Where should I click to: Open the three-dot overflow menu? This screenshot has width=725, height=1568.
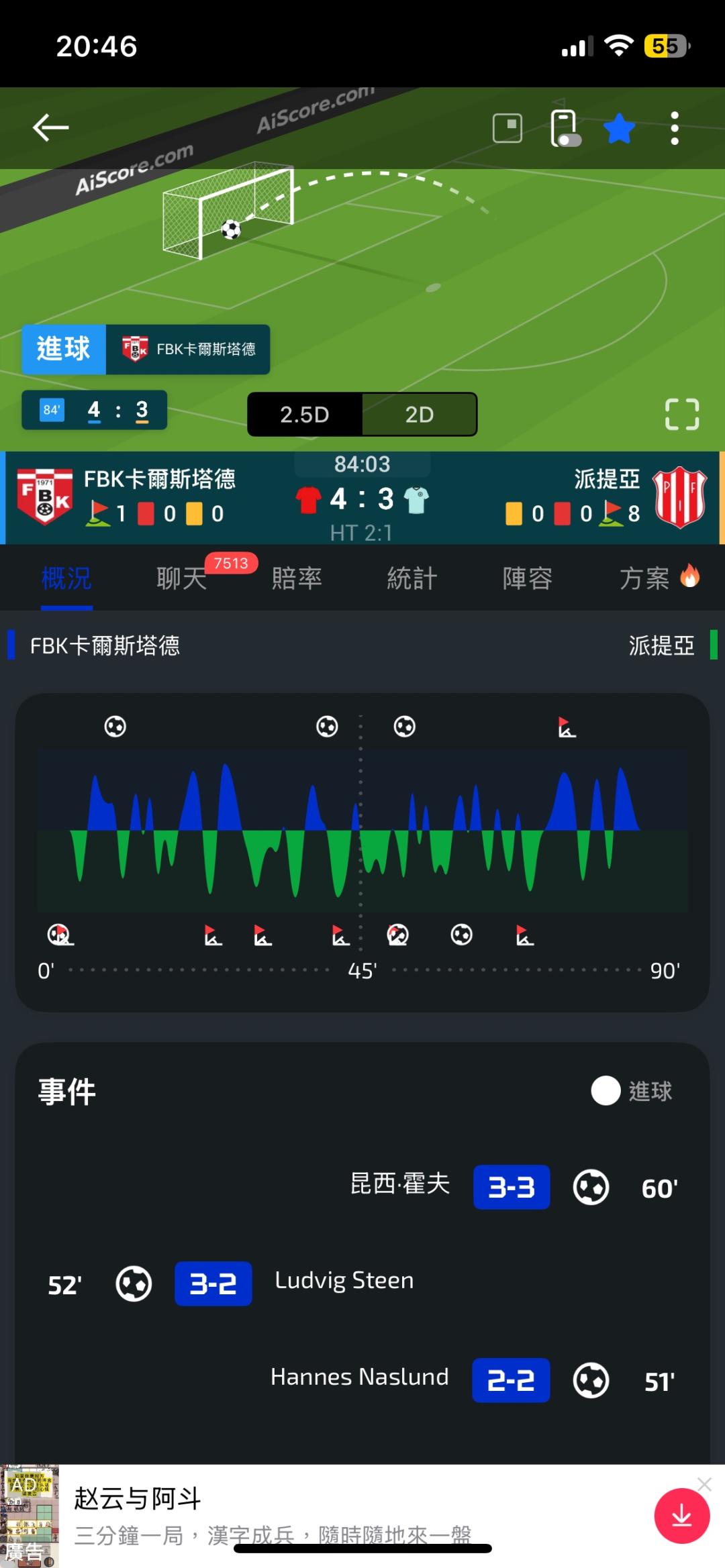click(675, 128)
